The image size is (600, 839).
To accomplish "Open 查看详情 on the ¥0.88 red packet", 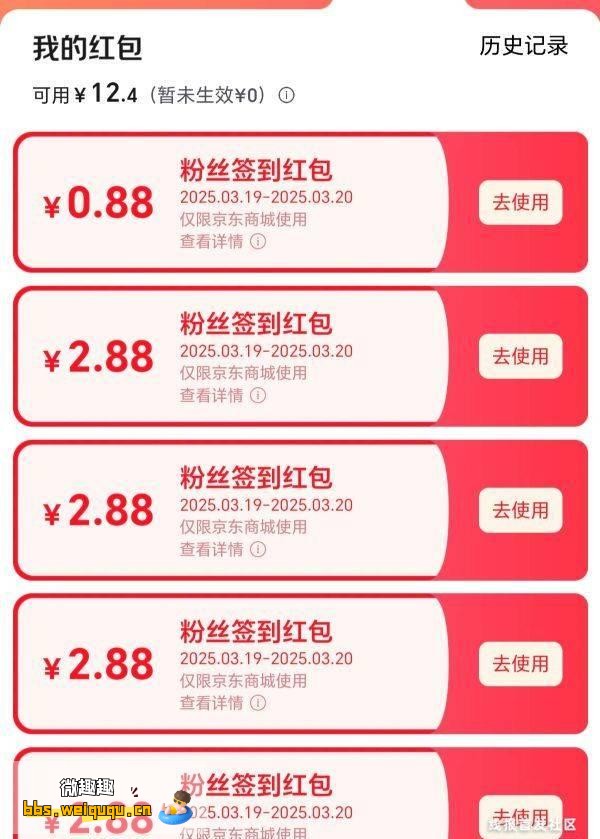I will point(222,242).
